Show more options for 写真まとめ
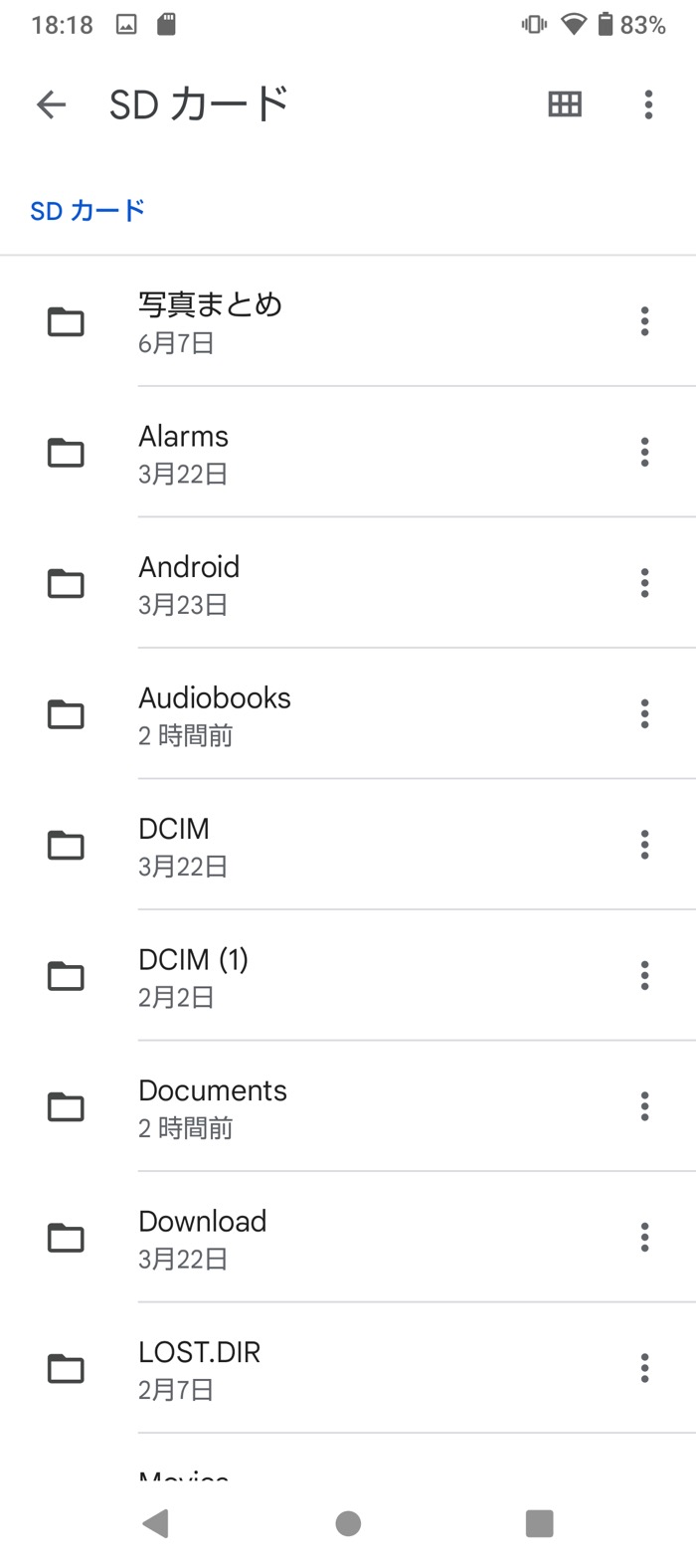 click(x=645, y=321)
